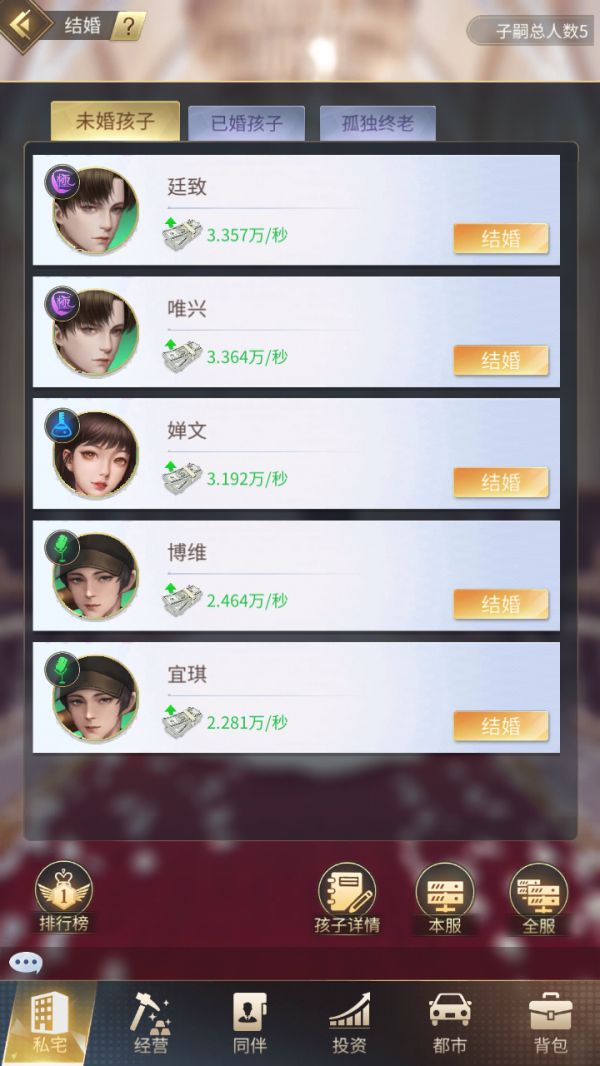Viewport: 600px width, 1066px height.
Task: Switch to the 经营 tab
Action: [x=151, y=1023]
